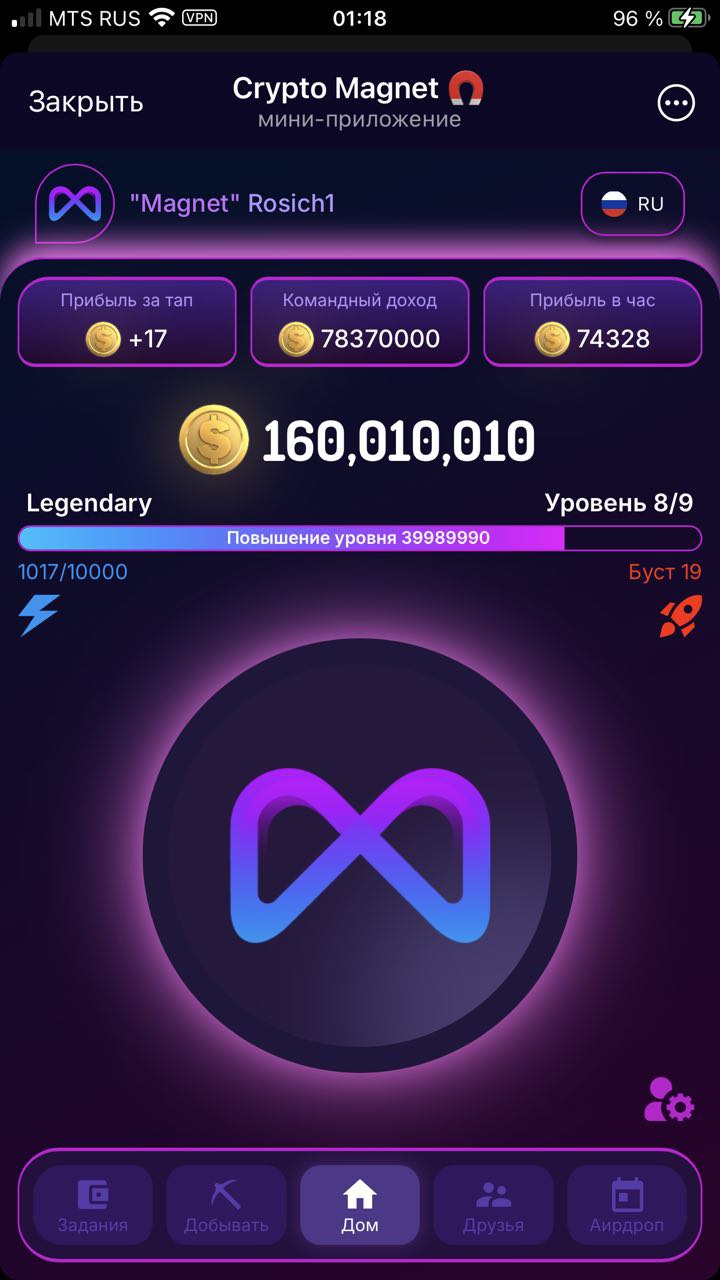Viewport: 720px width, 1280px height.
Task: Open the Прибыль за тап card
Action: [x=127, y=322]
